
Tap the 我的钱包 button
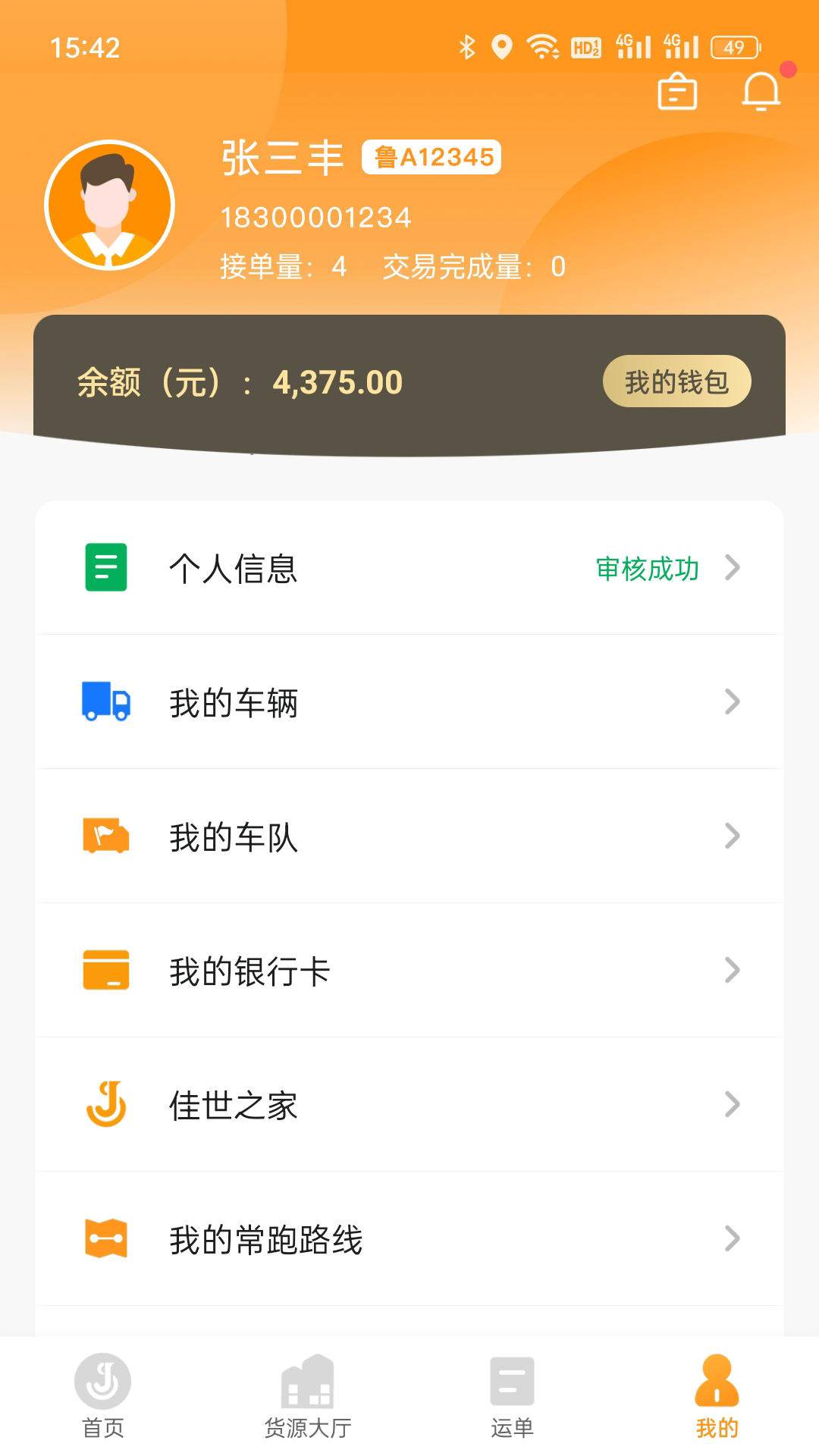(676, 381)
